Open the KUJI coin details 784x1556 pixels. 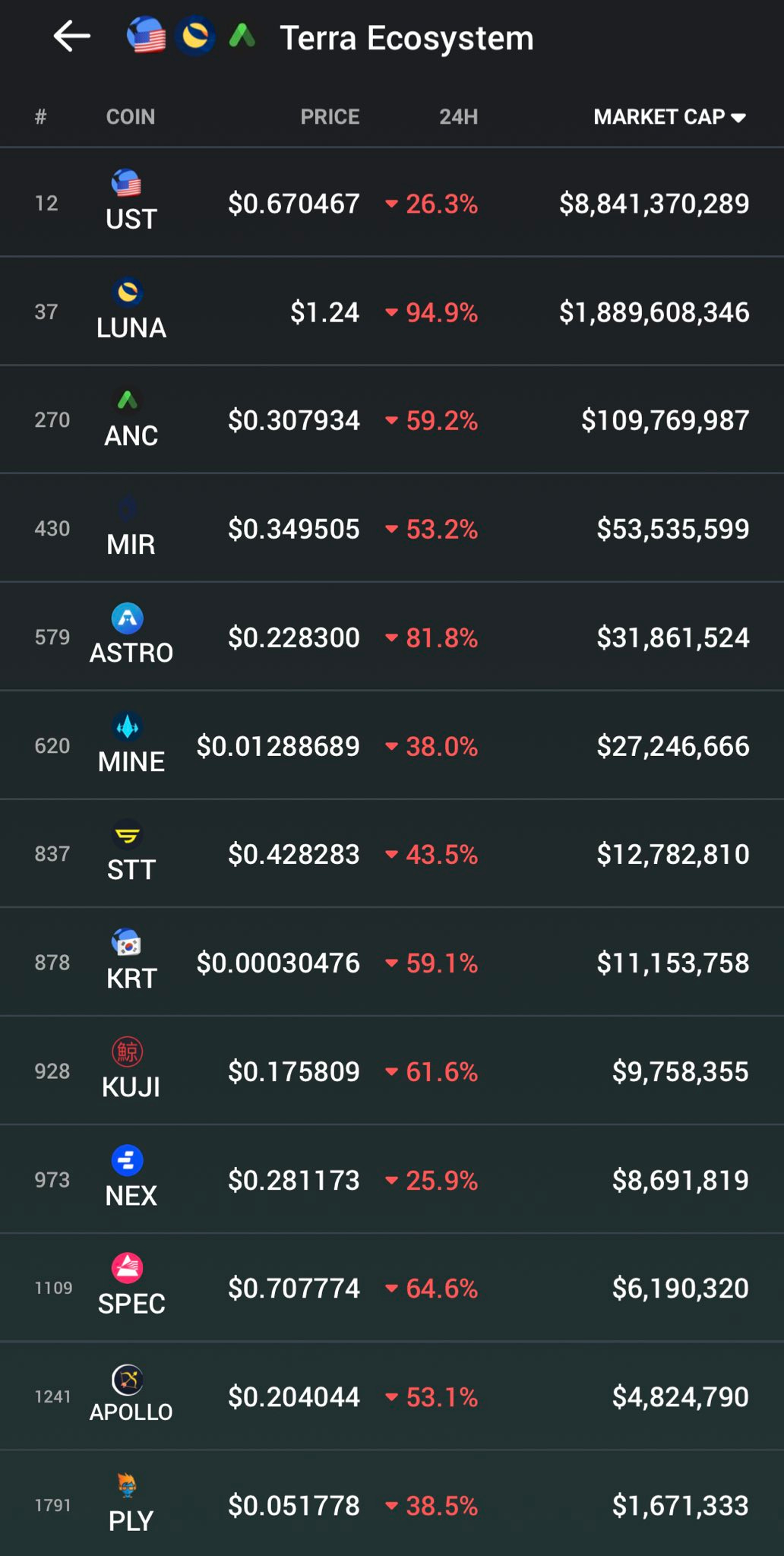[x=392, y=1071]
